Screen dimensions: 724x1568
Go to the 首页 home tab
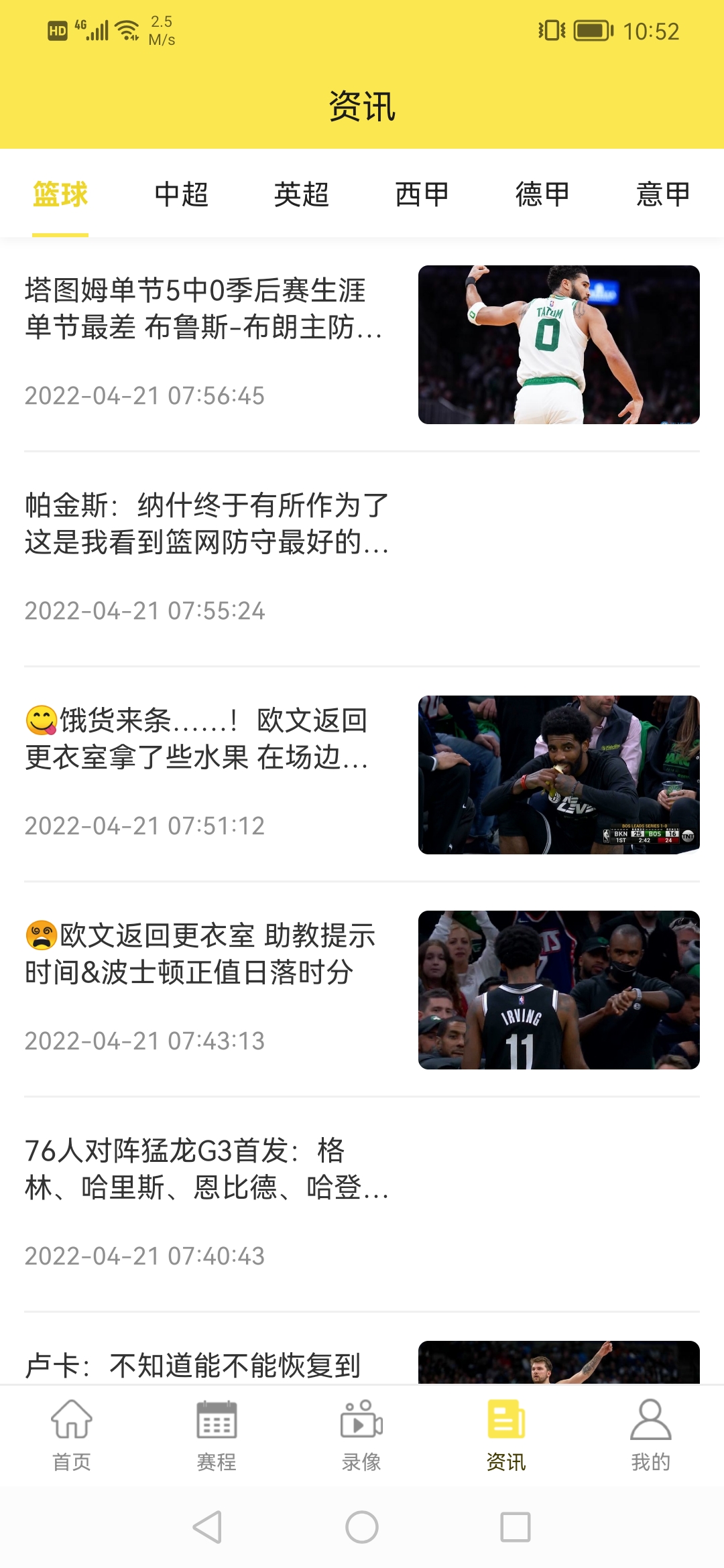click(x=72, y=1434)
